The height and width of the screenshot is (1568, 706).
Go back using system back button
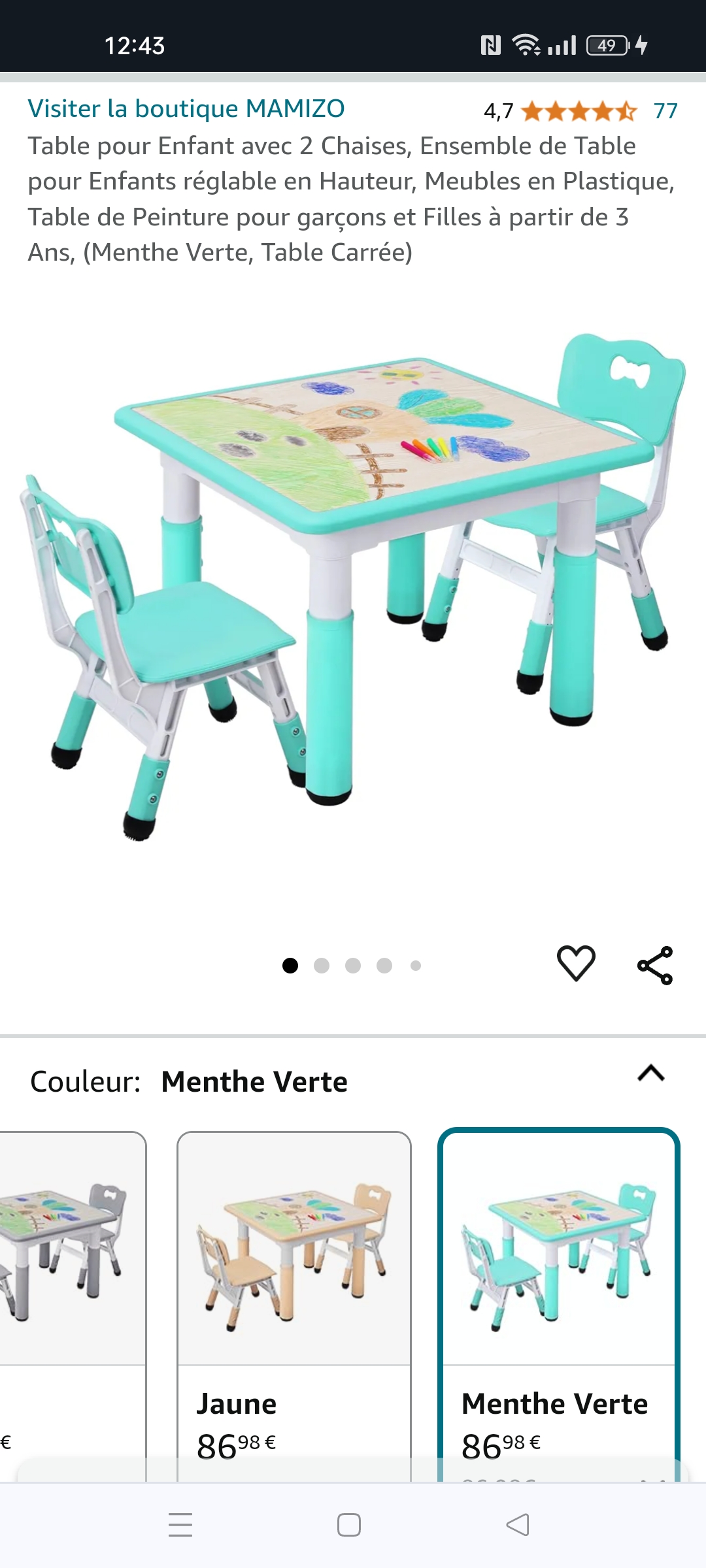click(x=518, y=1525)
